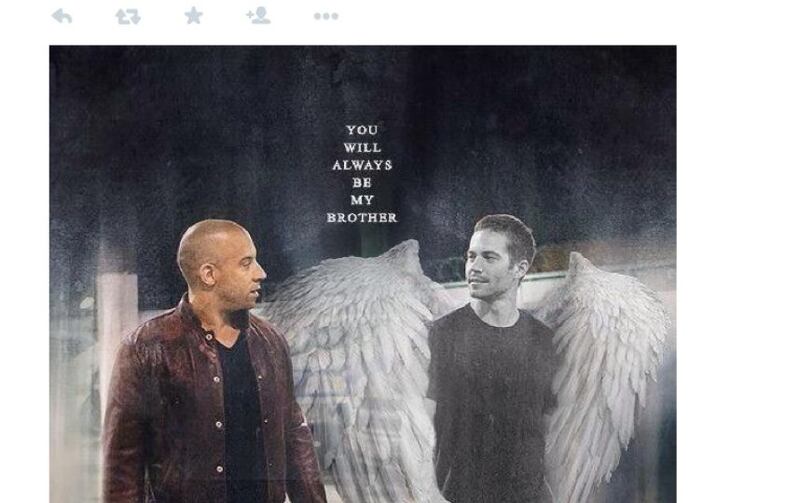Follow the user via the add-person icon
The width and height of the screenshot is (800, 503).
(258, 15)
